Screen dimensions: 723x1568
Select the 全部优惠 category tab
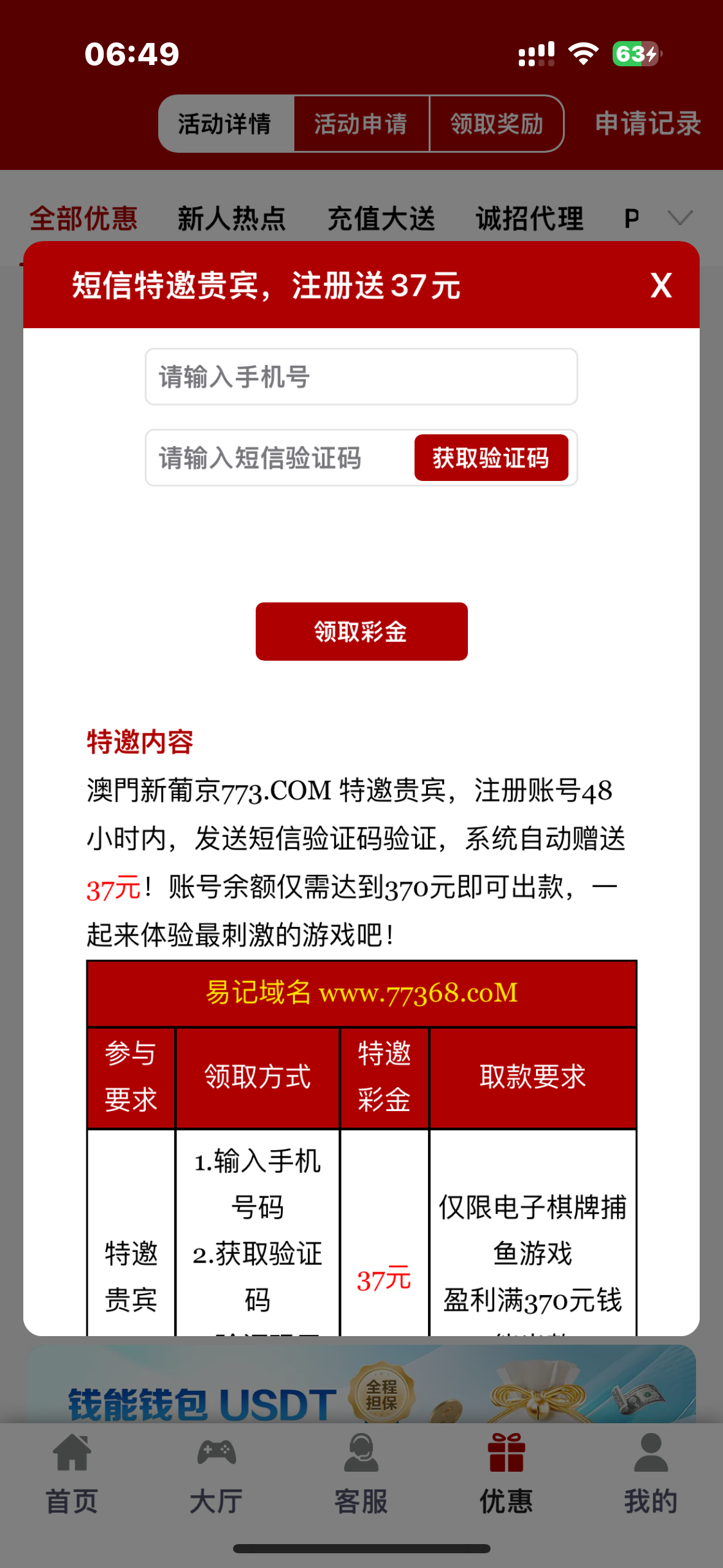point(83,218)
